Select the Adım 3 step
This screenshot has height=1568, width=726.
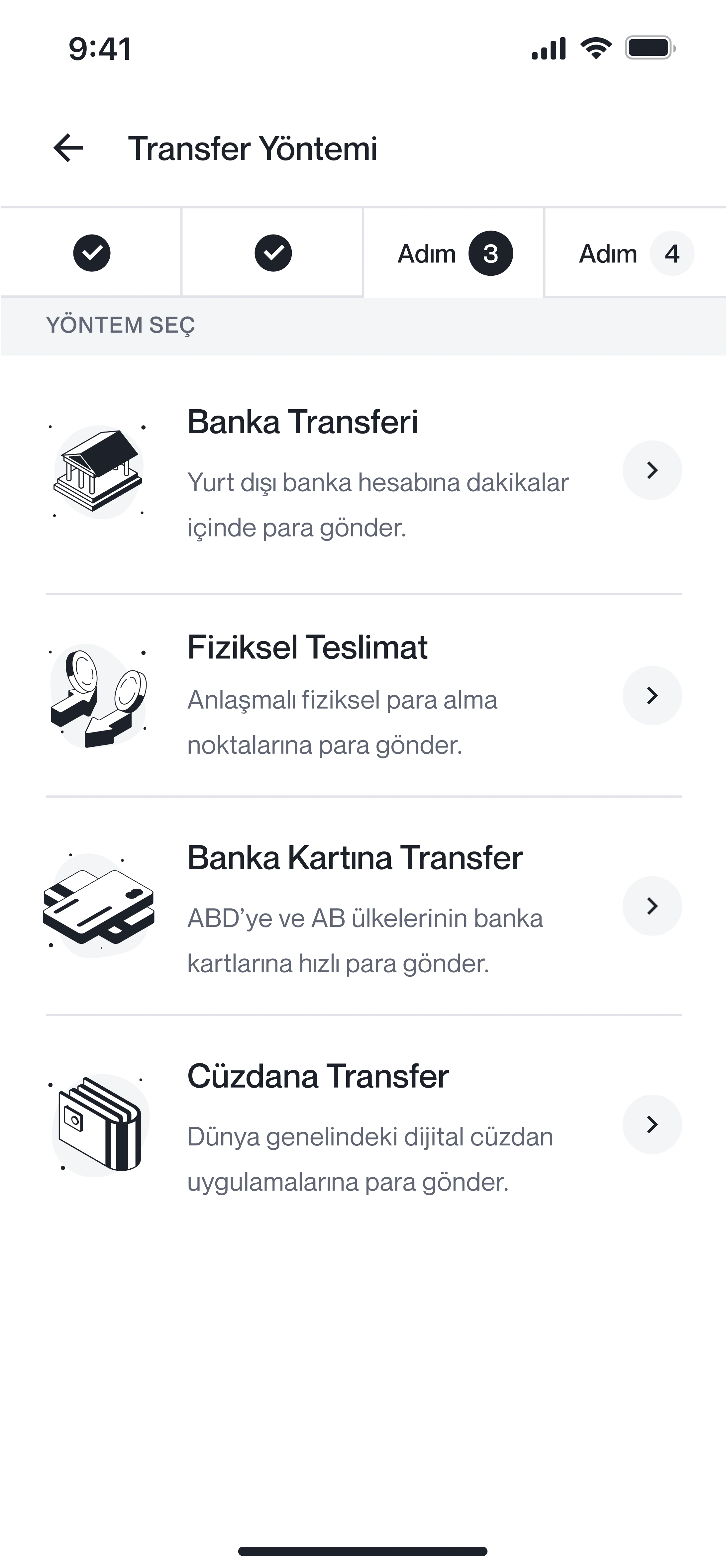(454, 253)
